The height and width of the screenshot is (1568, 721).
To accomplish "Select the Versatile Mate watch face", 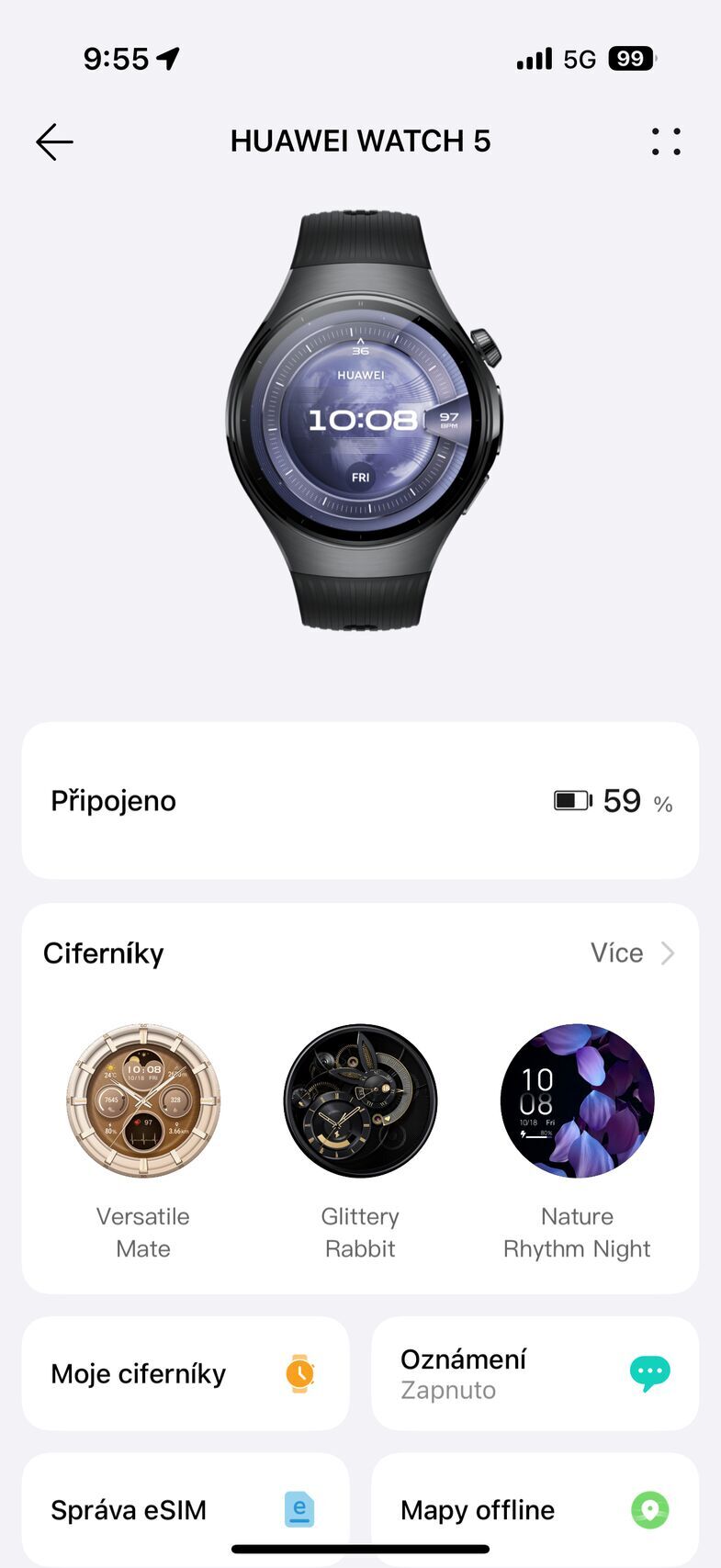I will [x=142, y=1101].
